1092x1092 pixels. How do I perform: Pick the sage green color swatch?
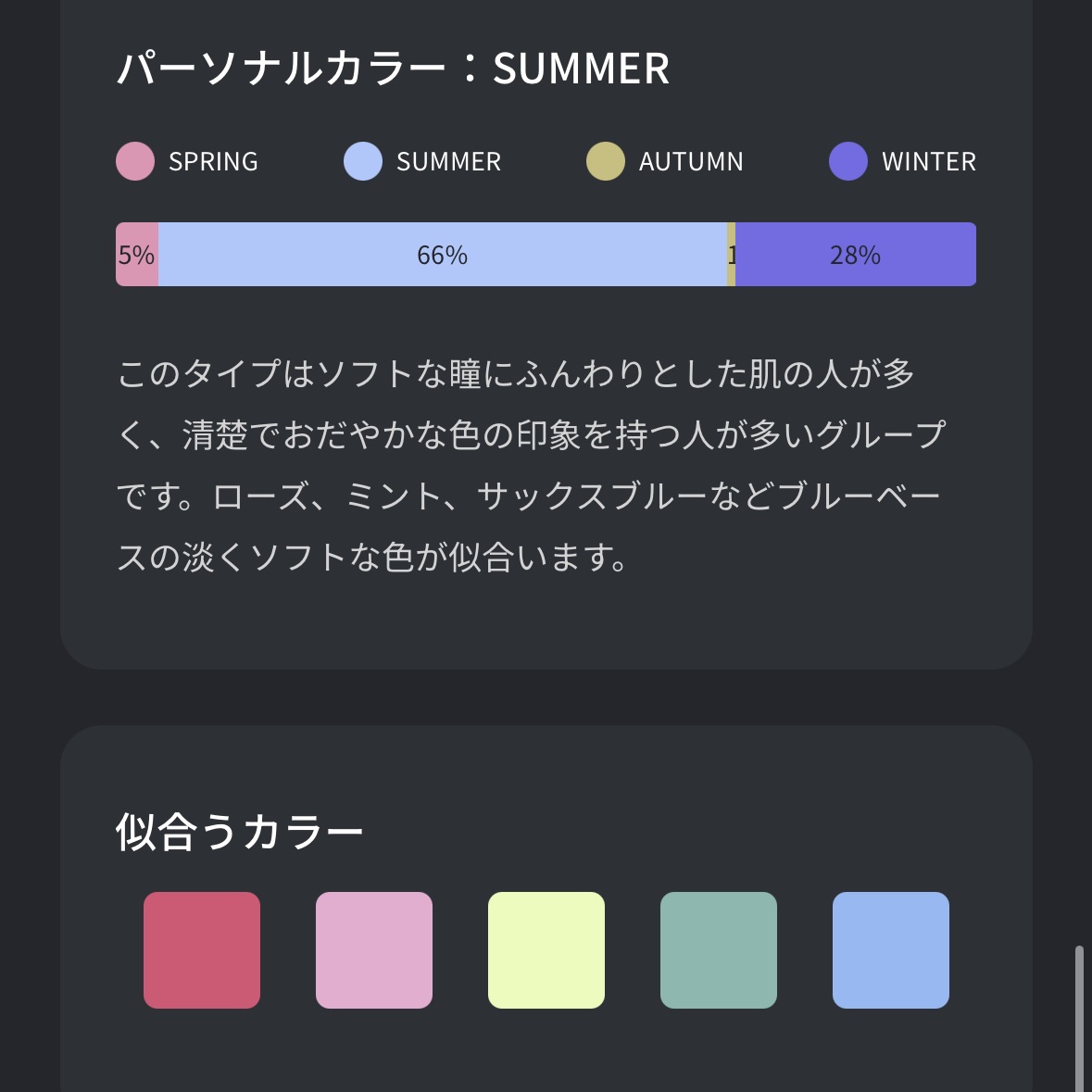tap(719, 949)
